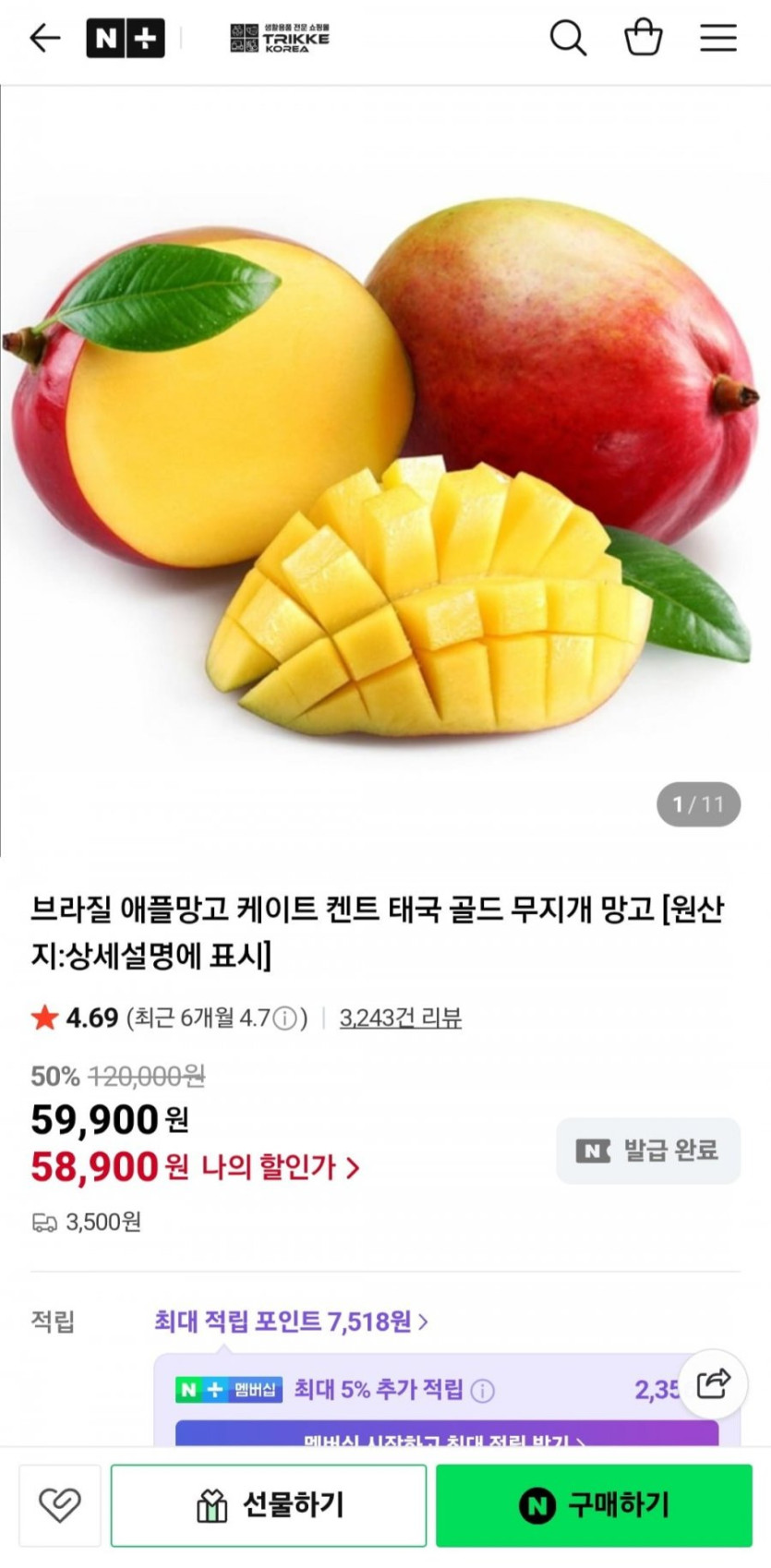Add product to wishlist with heart
Screen dimensions: 771x1568
pos(60,1505)
